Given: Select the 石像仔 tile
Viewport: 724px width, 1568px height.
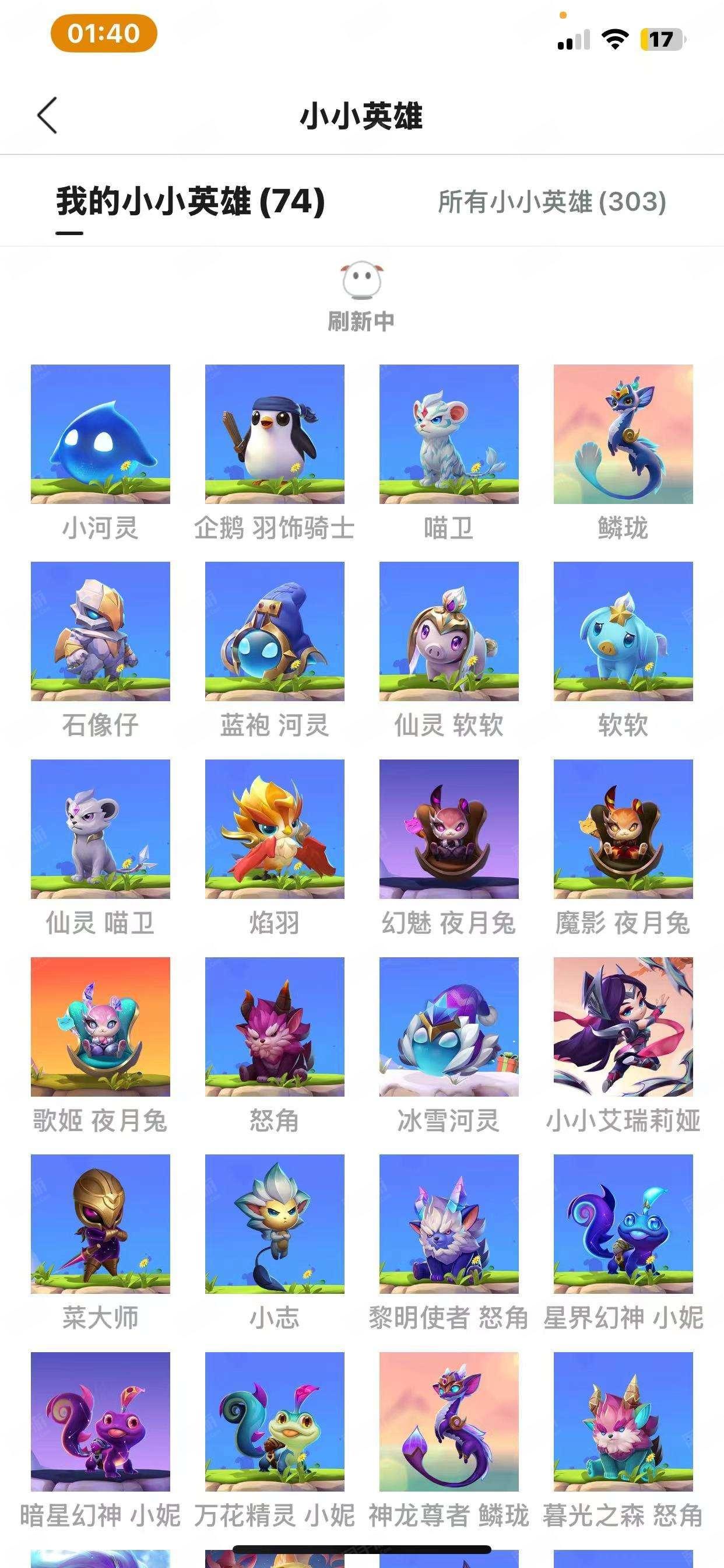Looking at the screenshot, I should (x=100, y=631).
